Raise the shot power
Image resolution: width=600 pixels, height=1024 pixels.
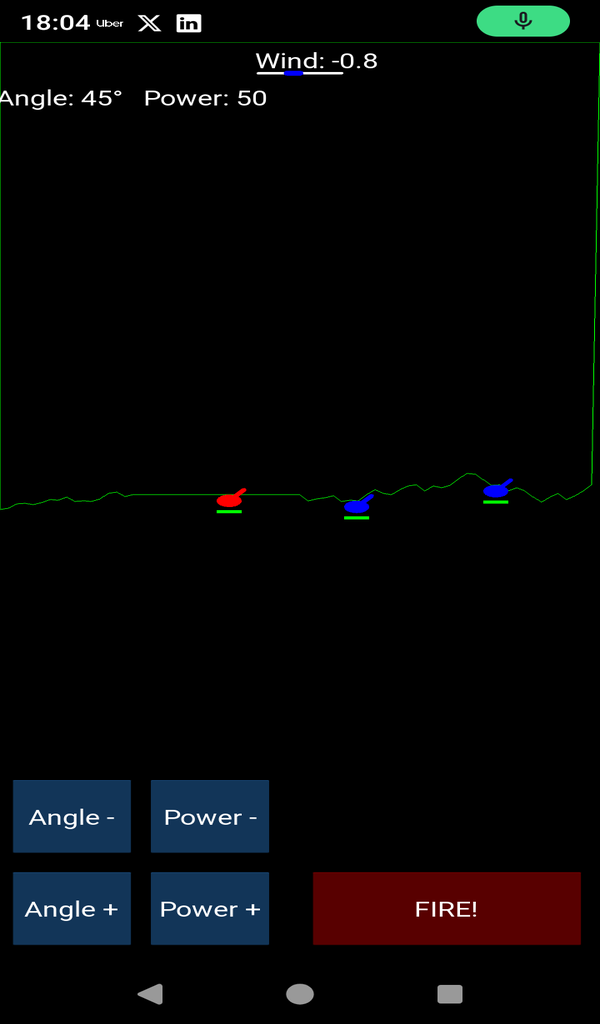coord(210,908)
